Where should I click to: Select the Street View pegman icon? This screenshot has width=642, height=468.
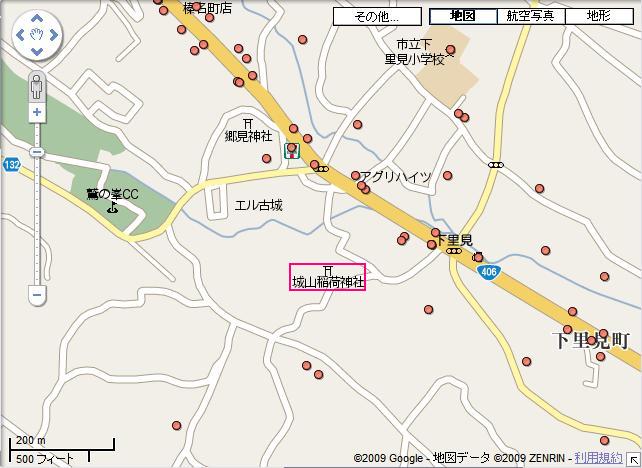pyautogui.click(x=37, y=84)
